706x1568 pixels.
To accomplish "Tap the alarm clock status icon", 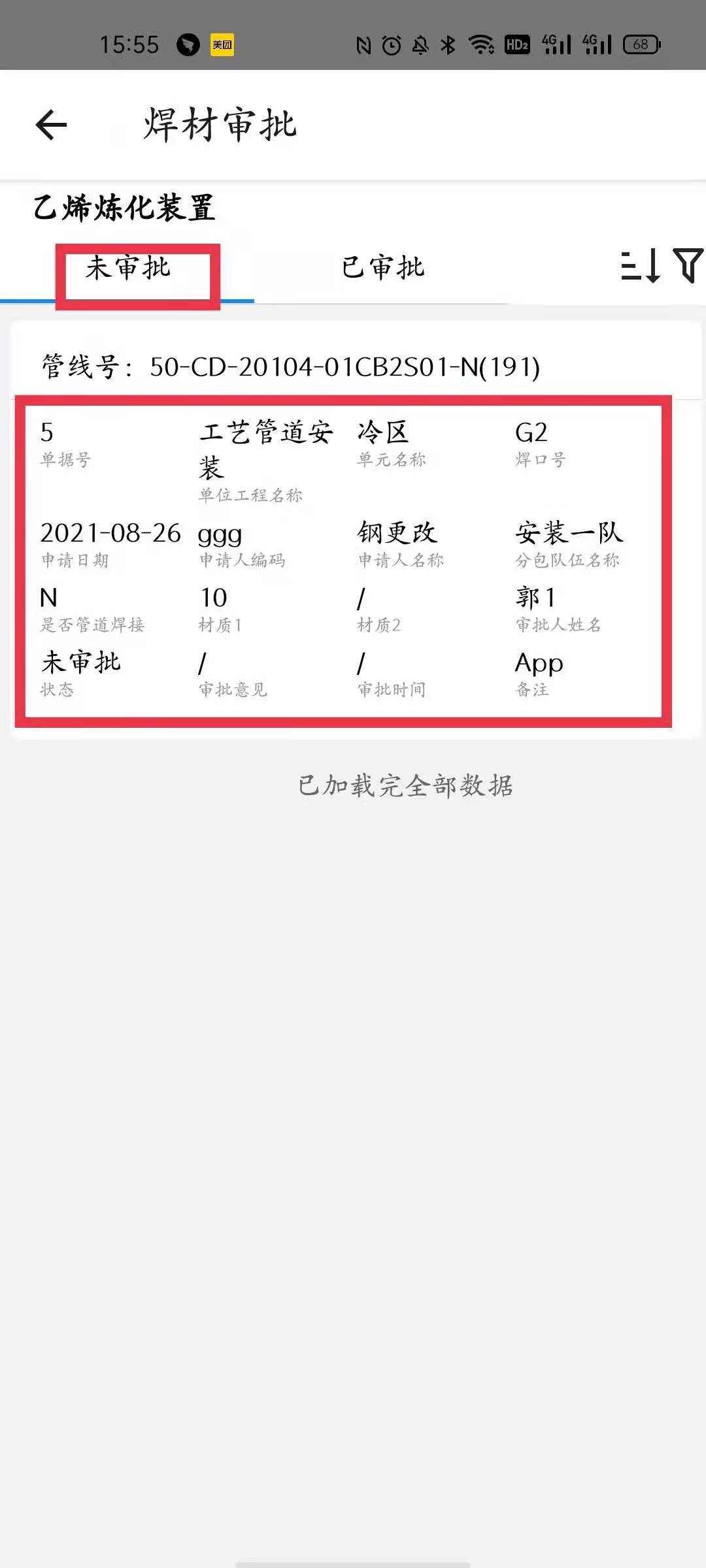I will coord(390,44).
